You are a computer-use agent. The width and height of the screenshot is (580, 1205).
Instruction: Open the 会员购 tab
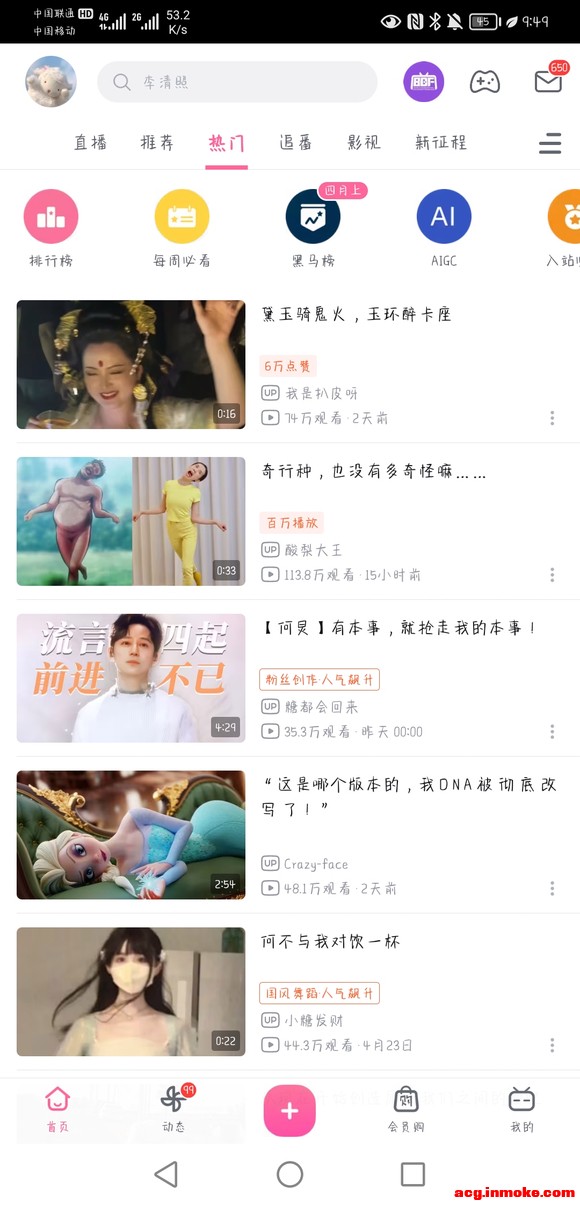click(x=406, y=1109)
